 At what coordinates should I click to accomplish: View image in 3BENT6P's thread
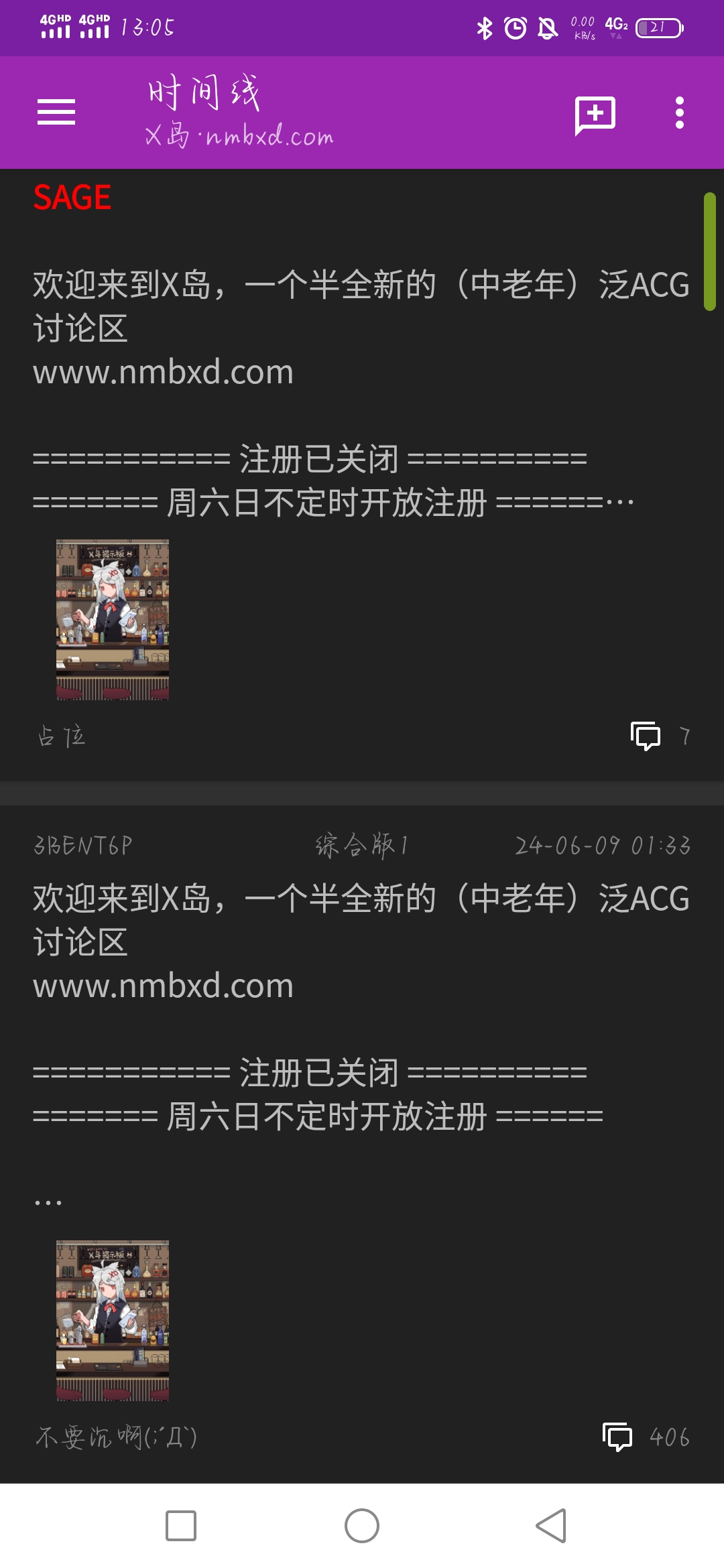pyautogui.click(x=113, y=1321)
